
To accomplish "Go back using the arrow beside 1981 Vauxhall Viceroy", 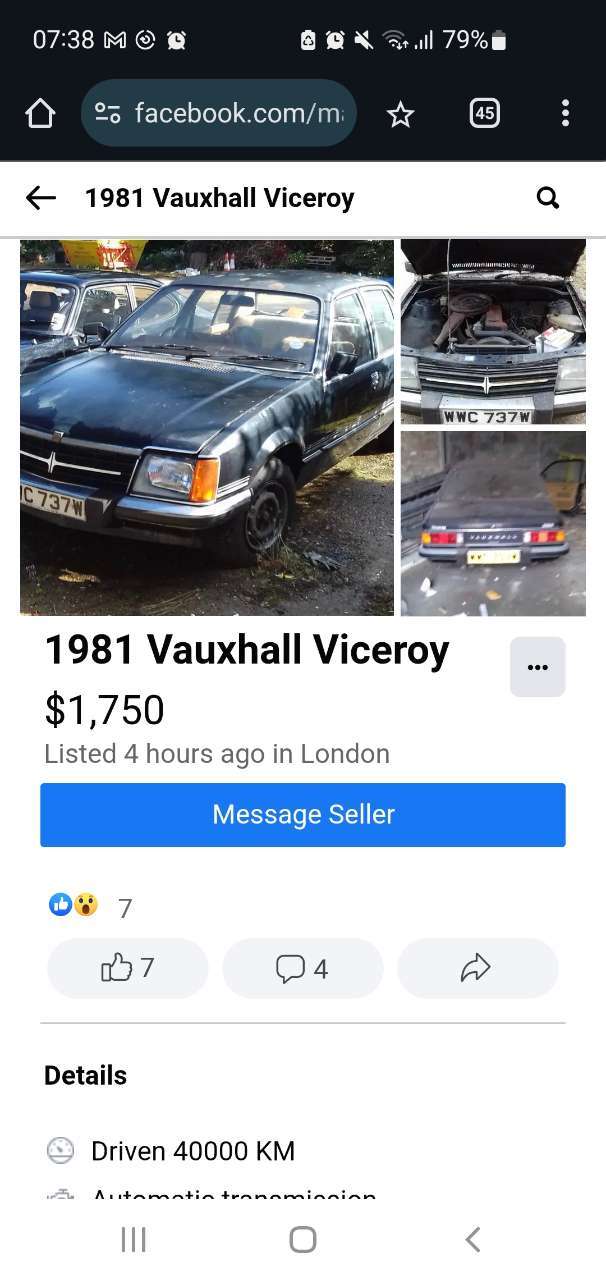I will coord(41,198).
